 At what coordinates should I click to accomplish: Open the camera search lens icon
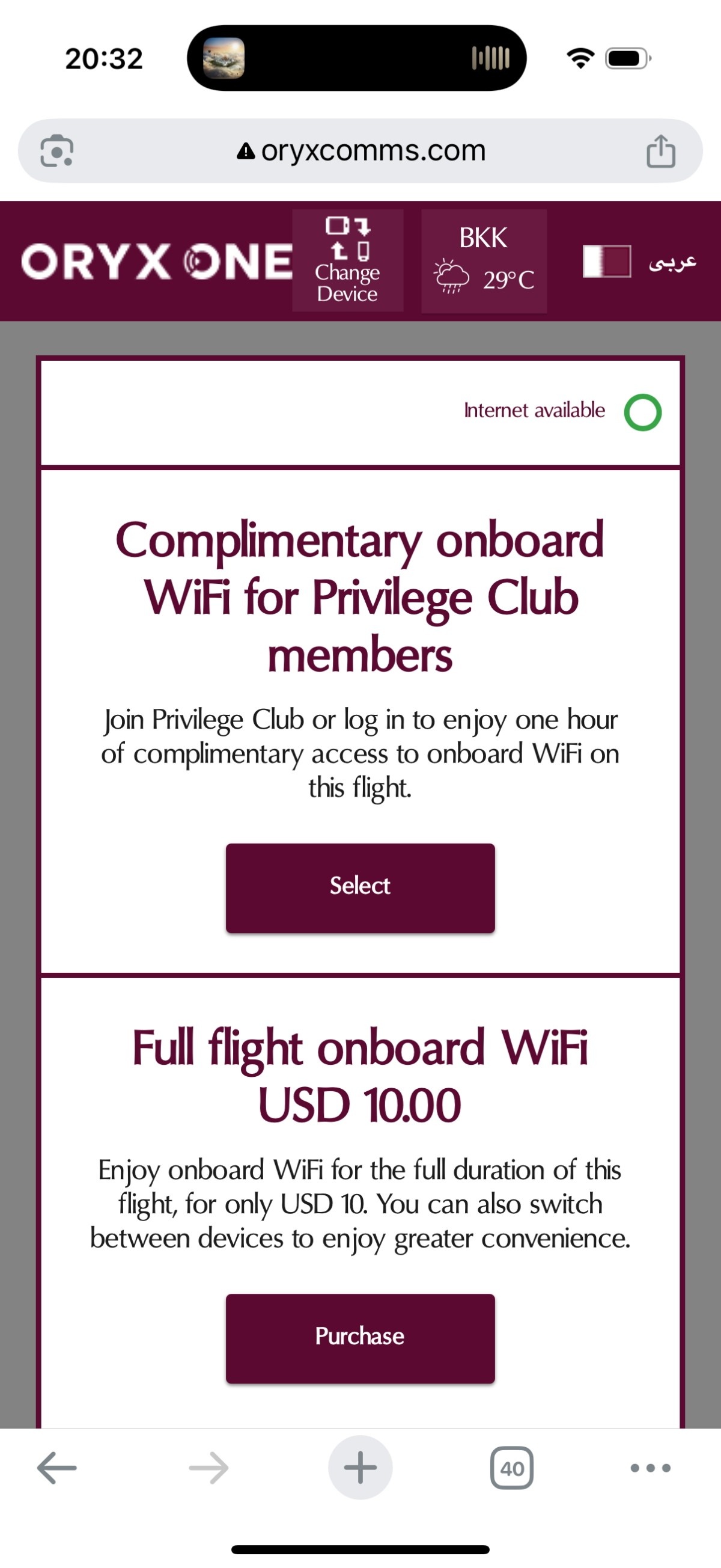(x=56, y=151)
